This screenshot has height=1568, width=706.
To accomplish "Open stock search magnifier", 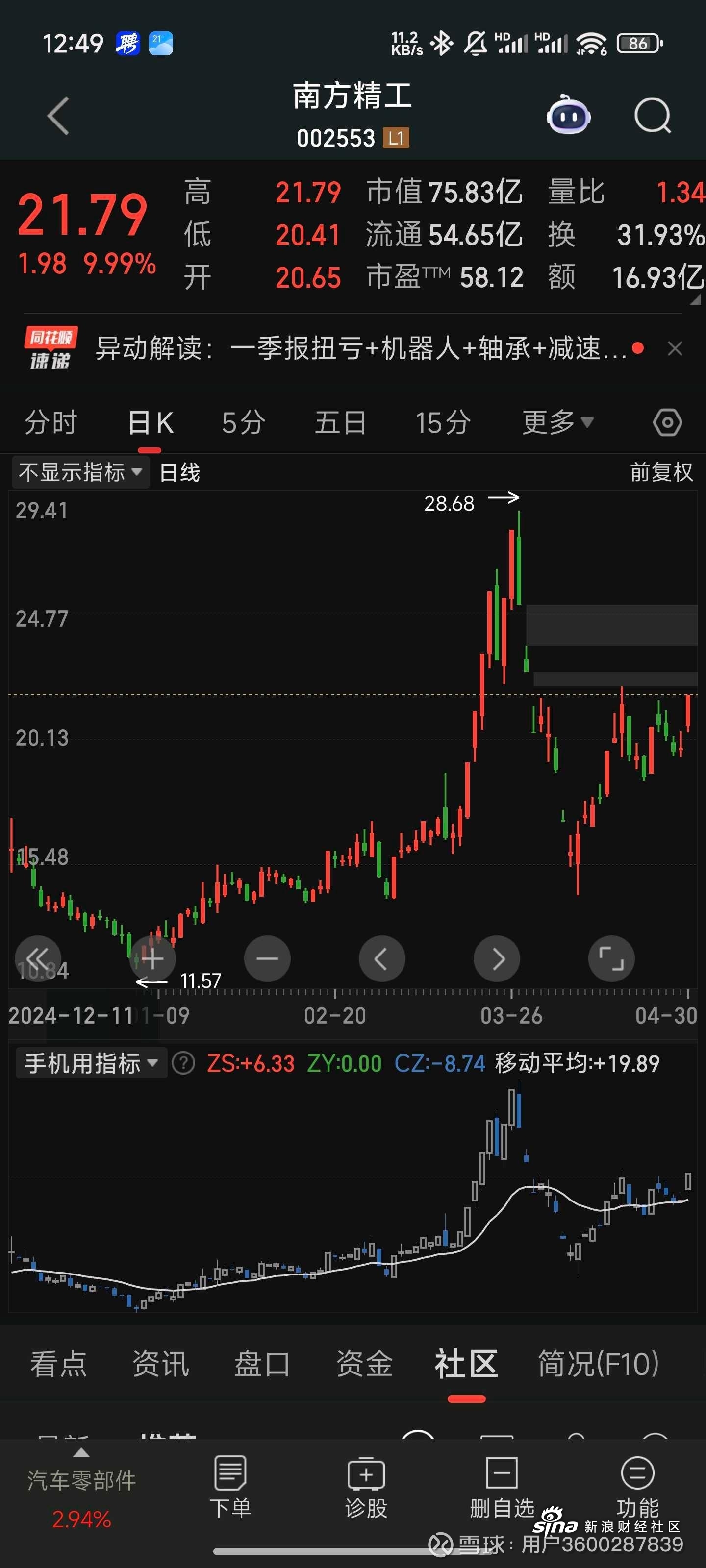I will point(653,115).
